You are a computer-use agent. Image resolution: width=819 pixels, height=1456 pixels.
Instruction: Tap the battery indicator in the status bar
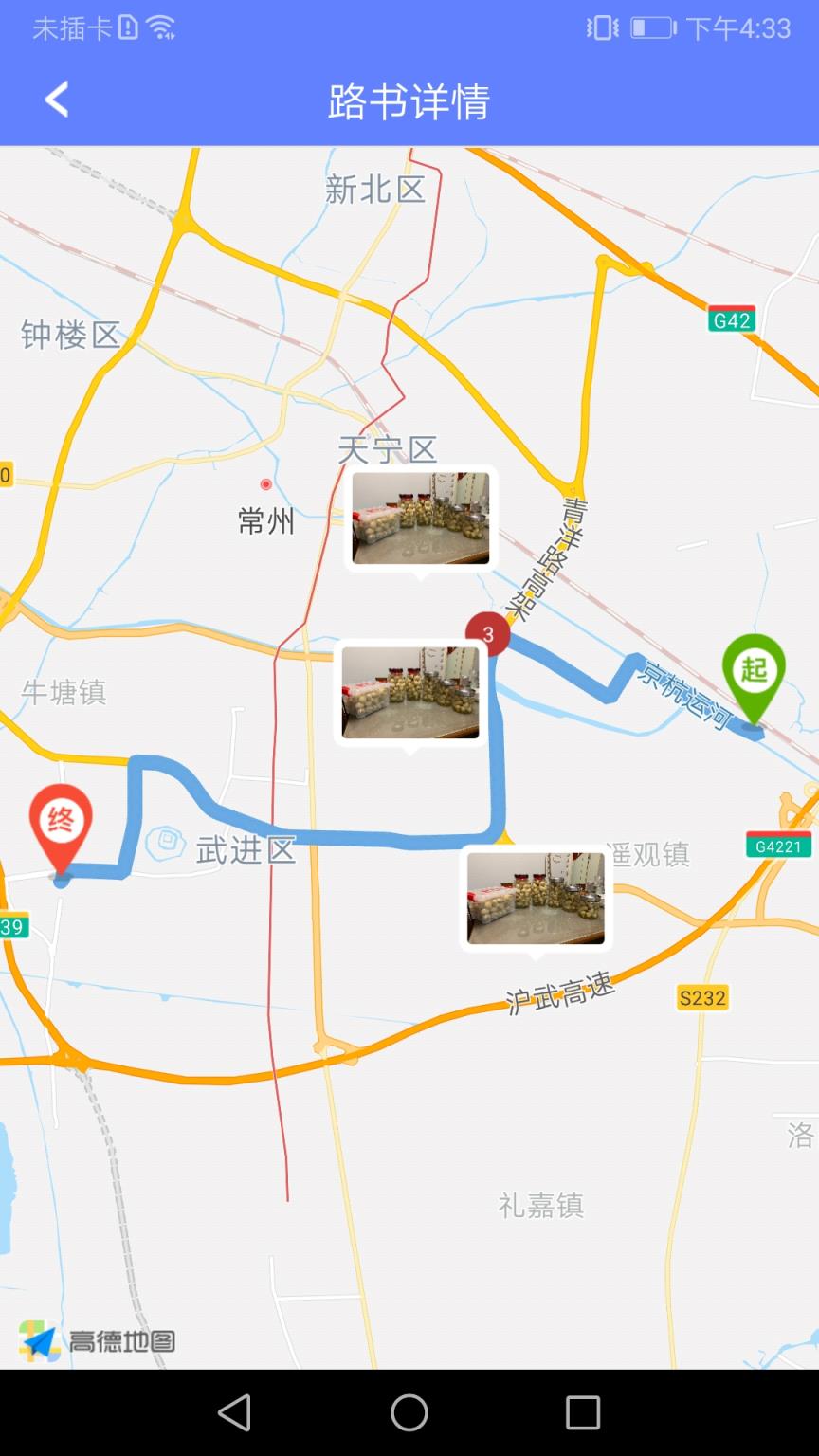pos(654,28)
